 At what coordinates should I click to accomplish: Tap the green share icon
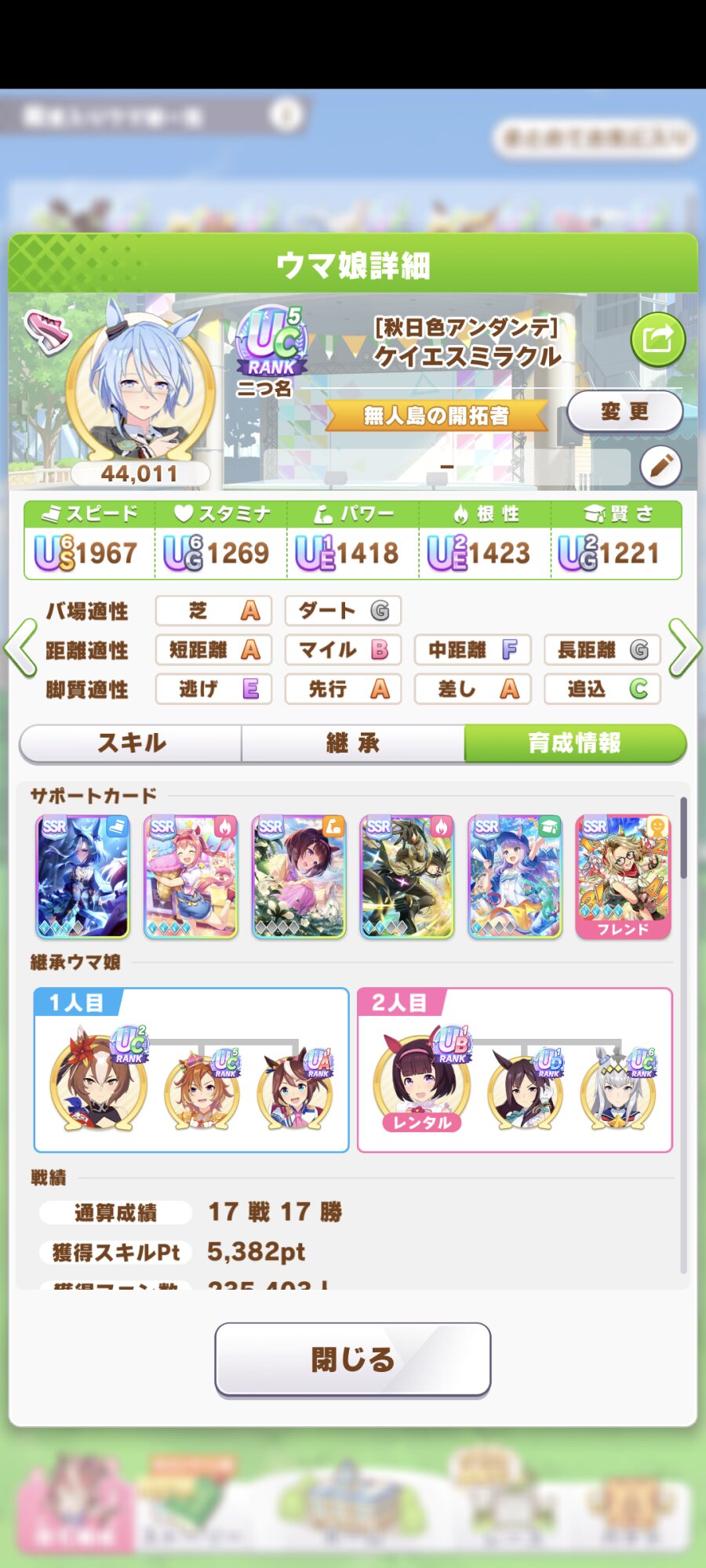point(657,339)
